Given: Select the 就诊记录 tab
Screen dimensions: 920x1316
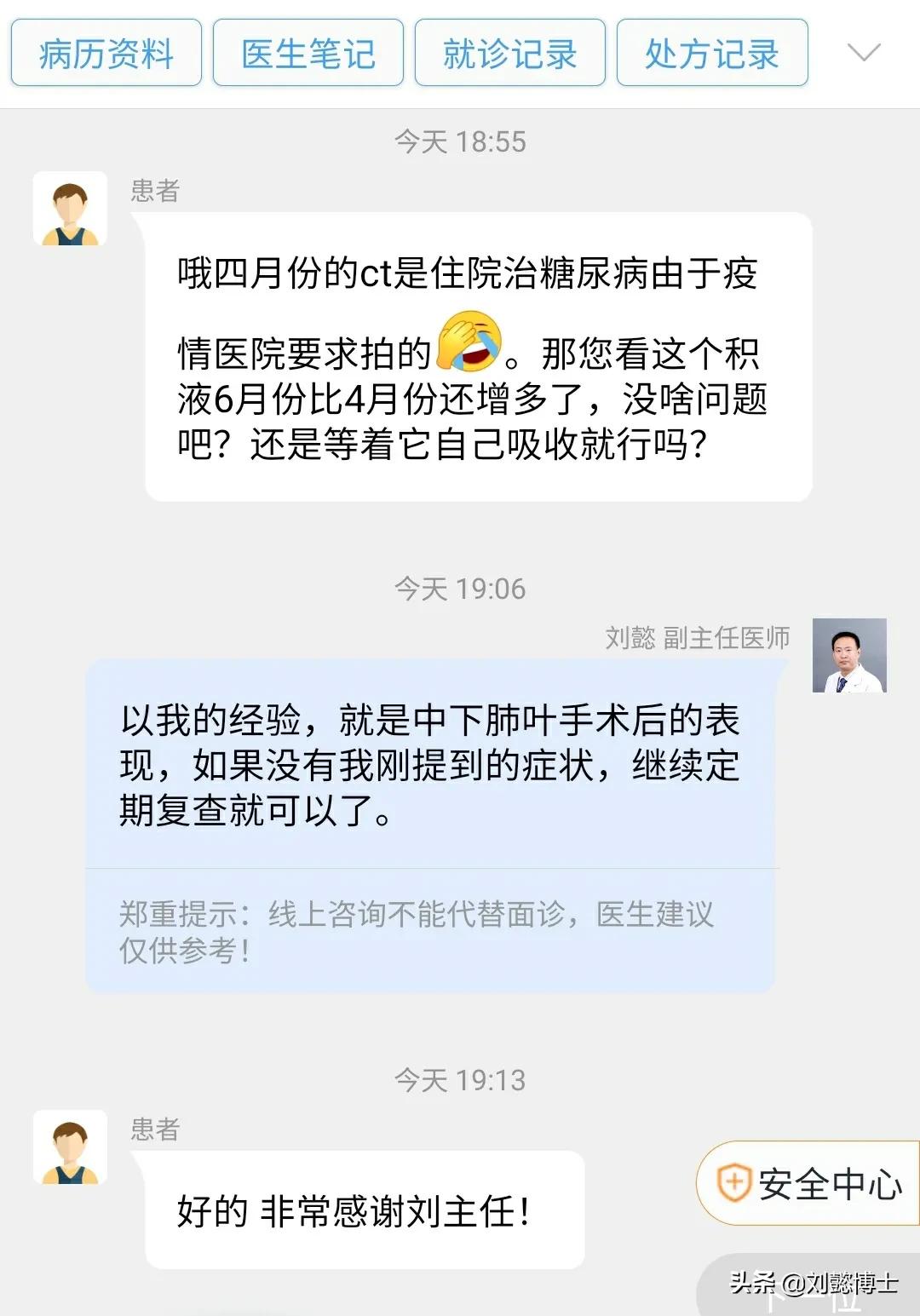Looking at the screenshot, I should (509, 53).
